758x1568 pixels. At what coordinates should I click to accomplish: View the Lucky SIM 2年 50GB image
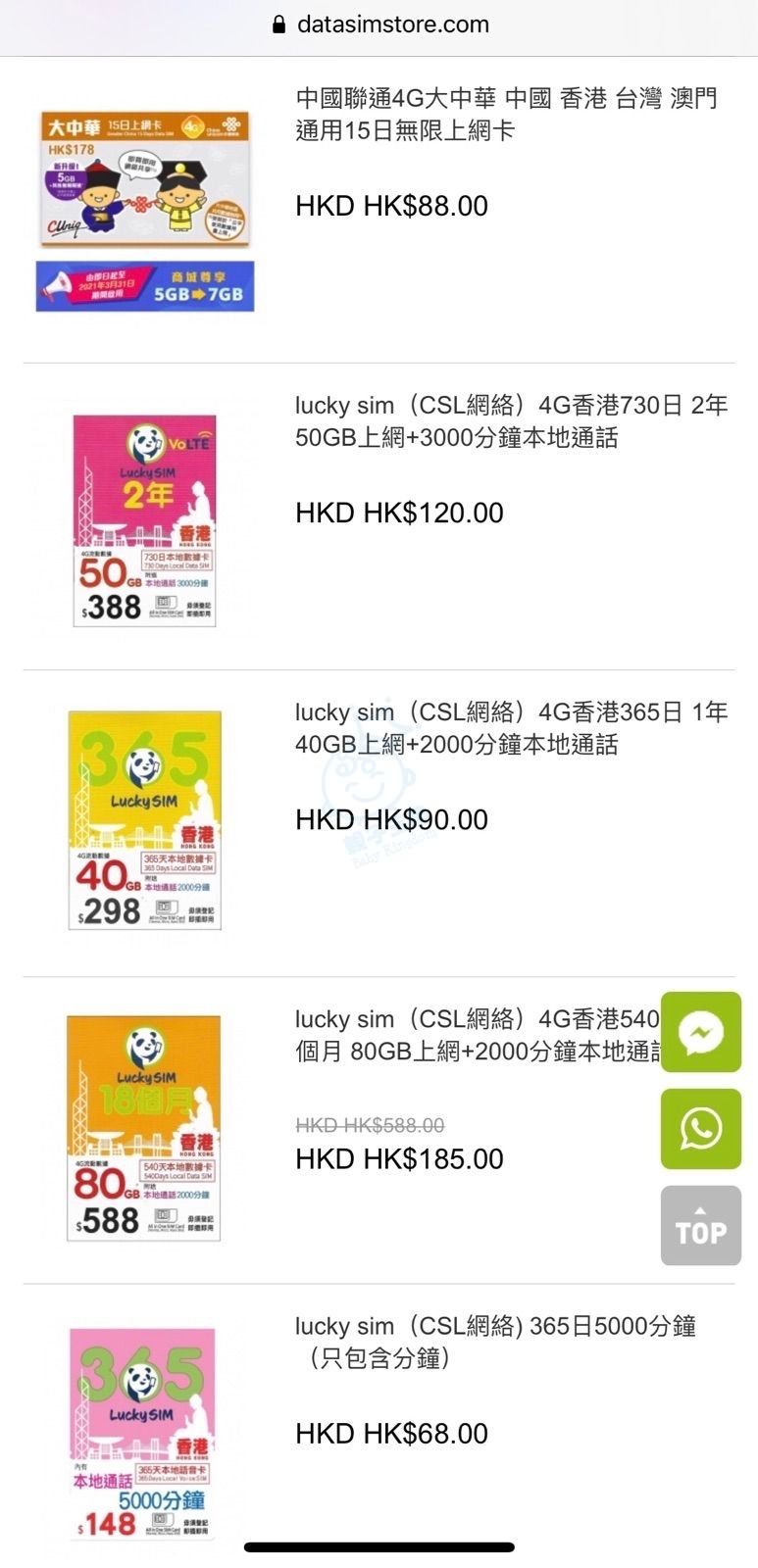click(x=145, y=520)
